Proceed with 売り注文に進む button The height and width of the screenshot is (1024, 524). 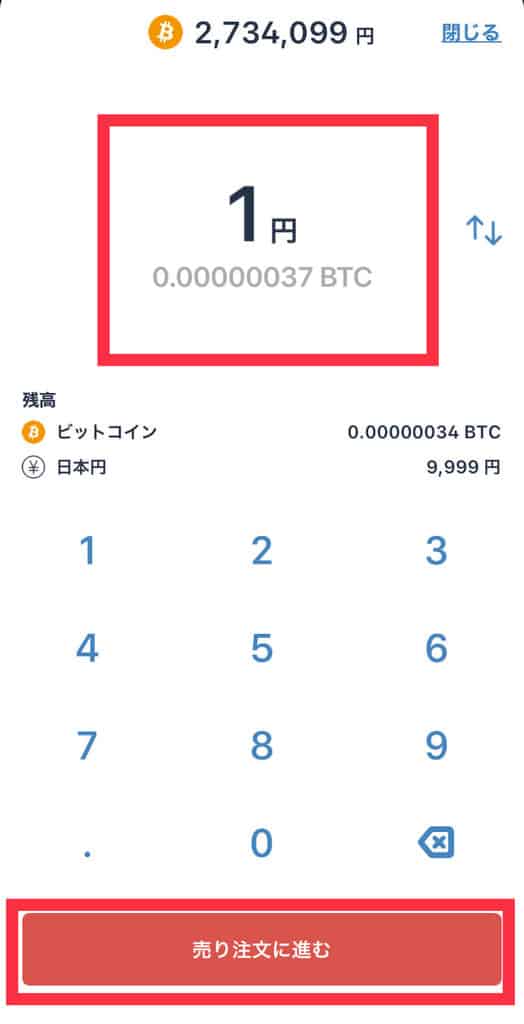pos(262,948)
